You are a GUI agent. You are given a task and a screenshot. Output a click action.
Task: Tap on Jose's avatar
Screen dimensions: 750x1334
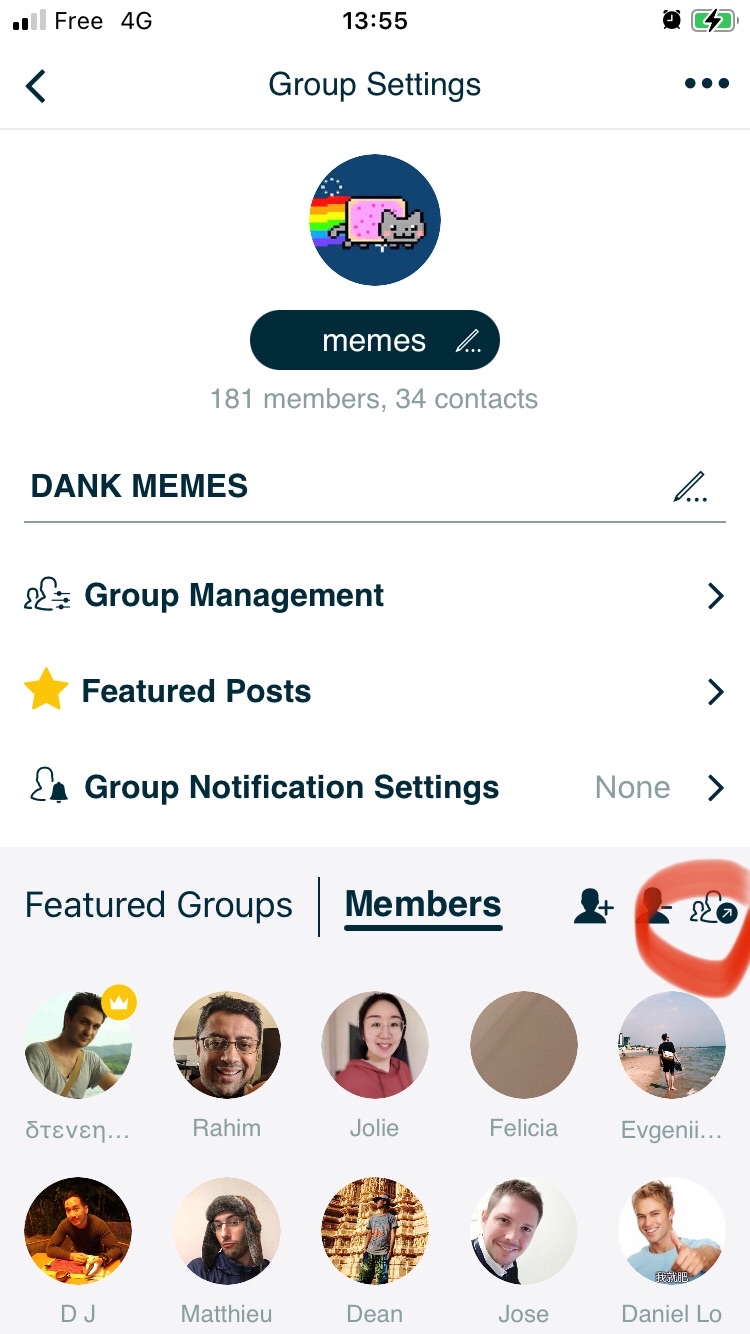[x=523, y=1231]
